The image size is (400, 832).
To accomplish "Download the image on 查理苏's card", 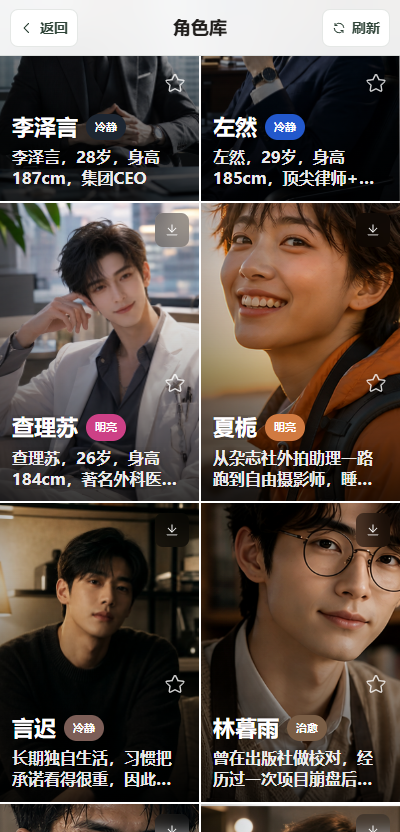I will click(x=172, y=230).
